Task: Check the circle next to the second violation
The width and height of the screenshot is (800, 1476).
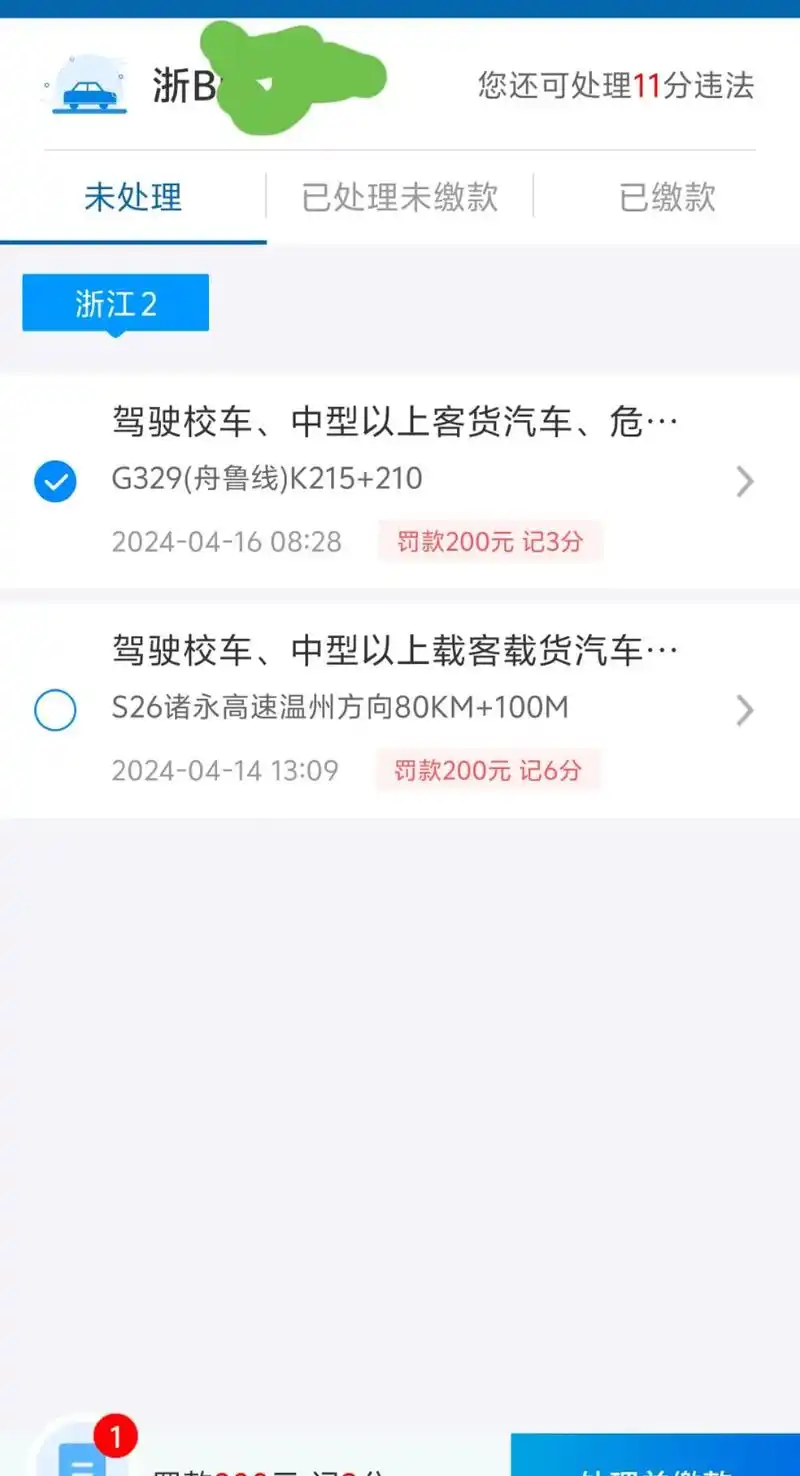Action: (x=56, y=710)
